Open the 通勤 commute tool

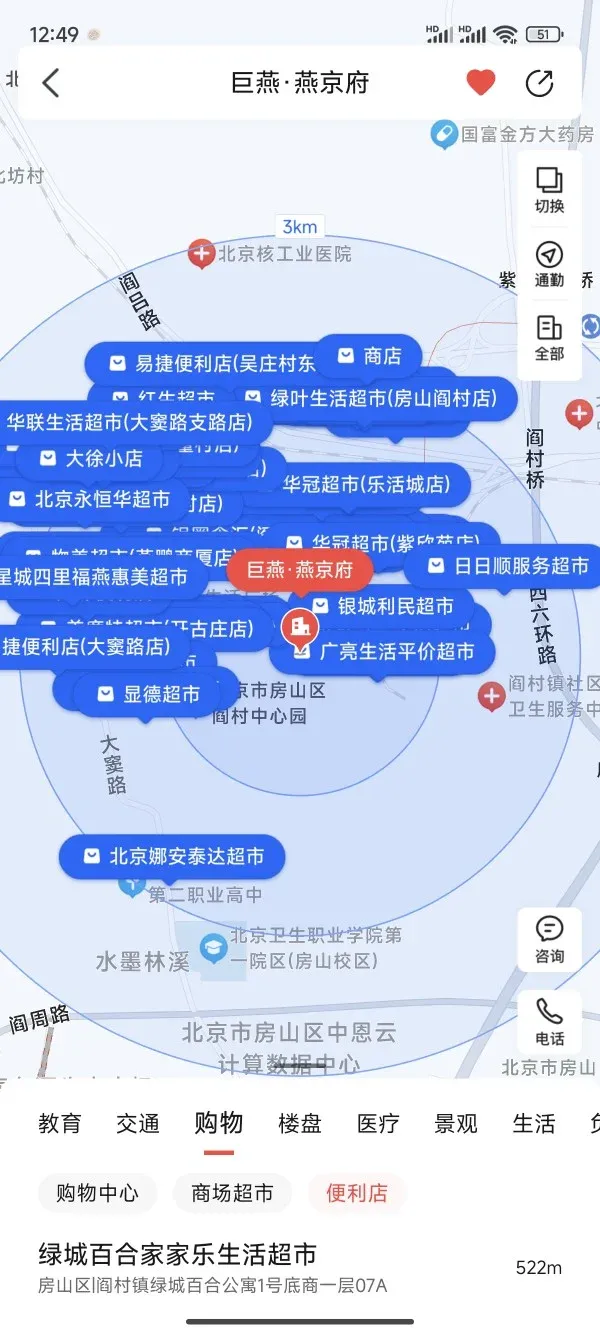pos(549,264)
